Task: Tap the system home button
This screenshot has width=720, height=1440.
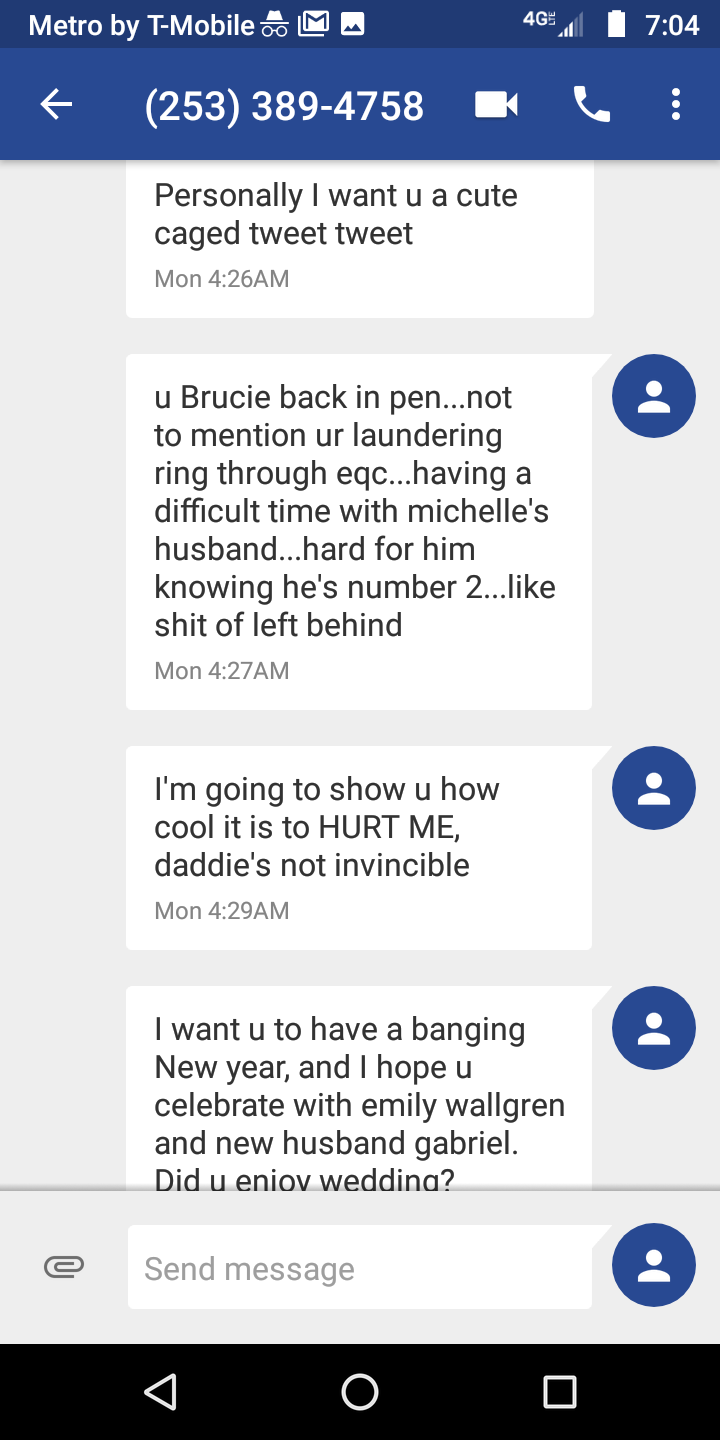Action: pyautogui.click(x=360, y=1391)
